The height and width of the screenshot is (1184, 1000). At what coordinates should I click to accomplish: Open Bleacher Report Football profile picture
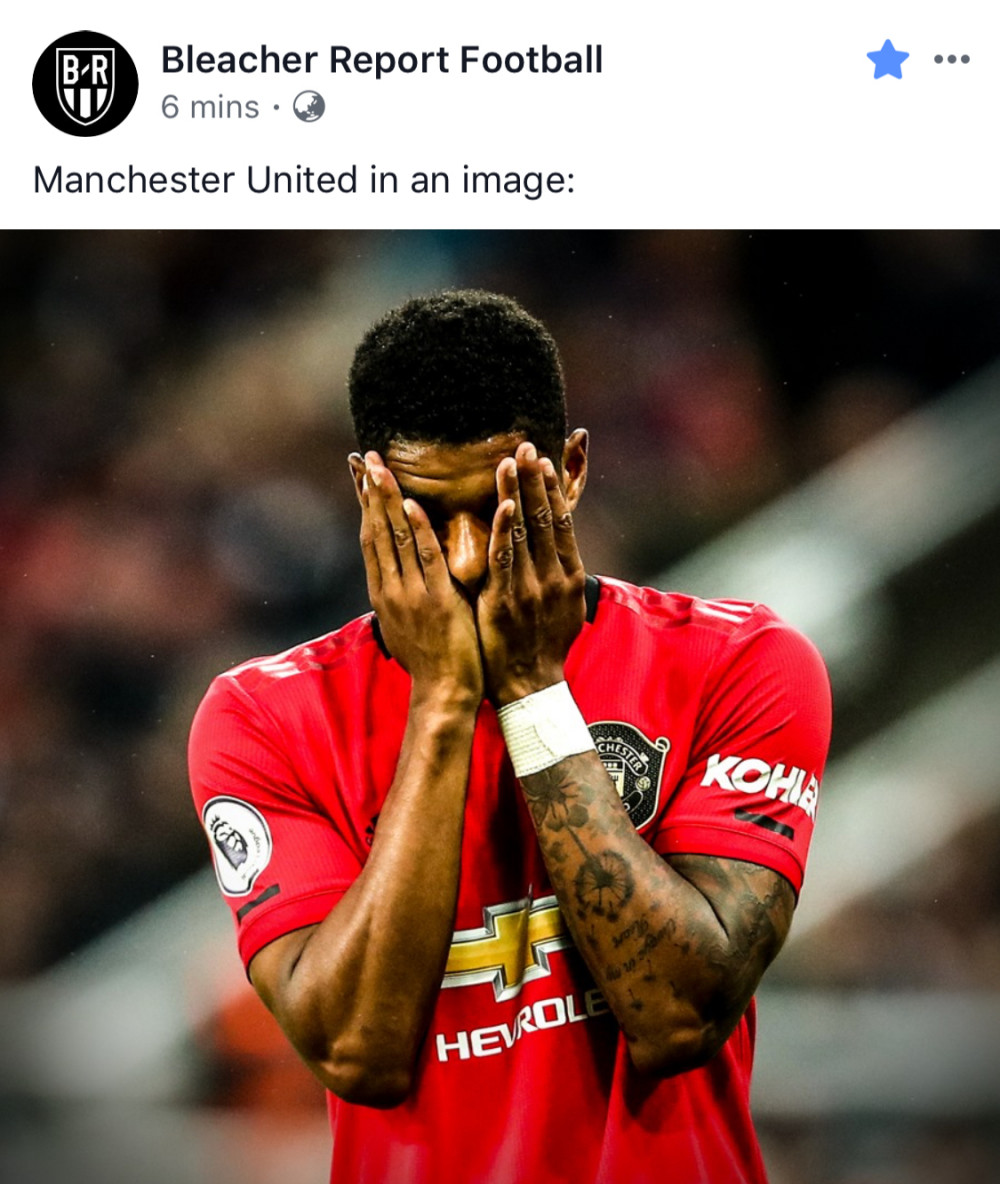coord(85,83)
